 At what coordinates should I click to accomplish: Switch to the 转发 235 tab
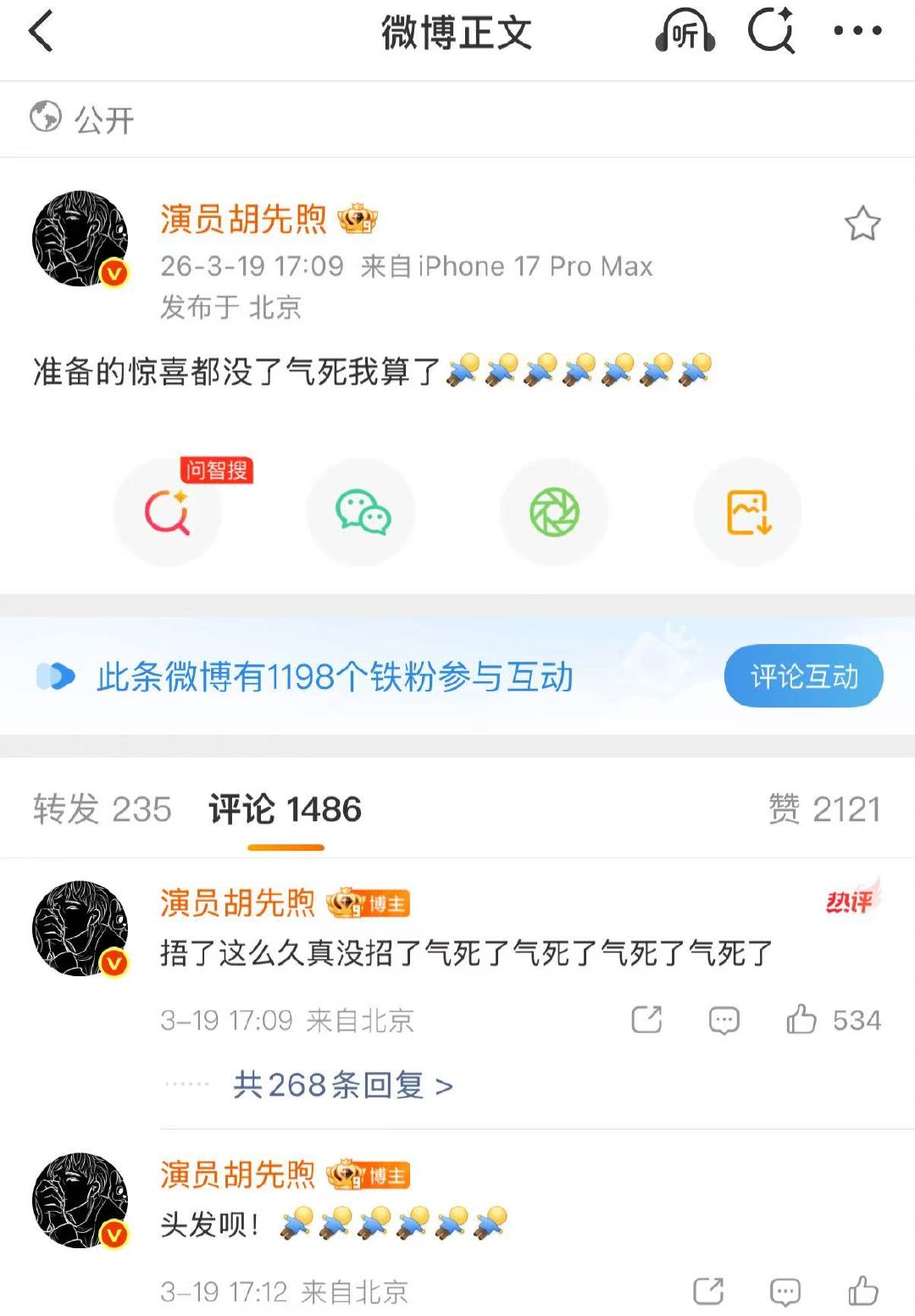(x=101, y=809)
